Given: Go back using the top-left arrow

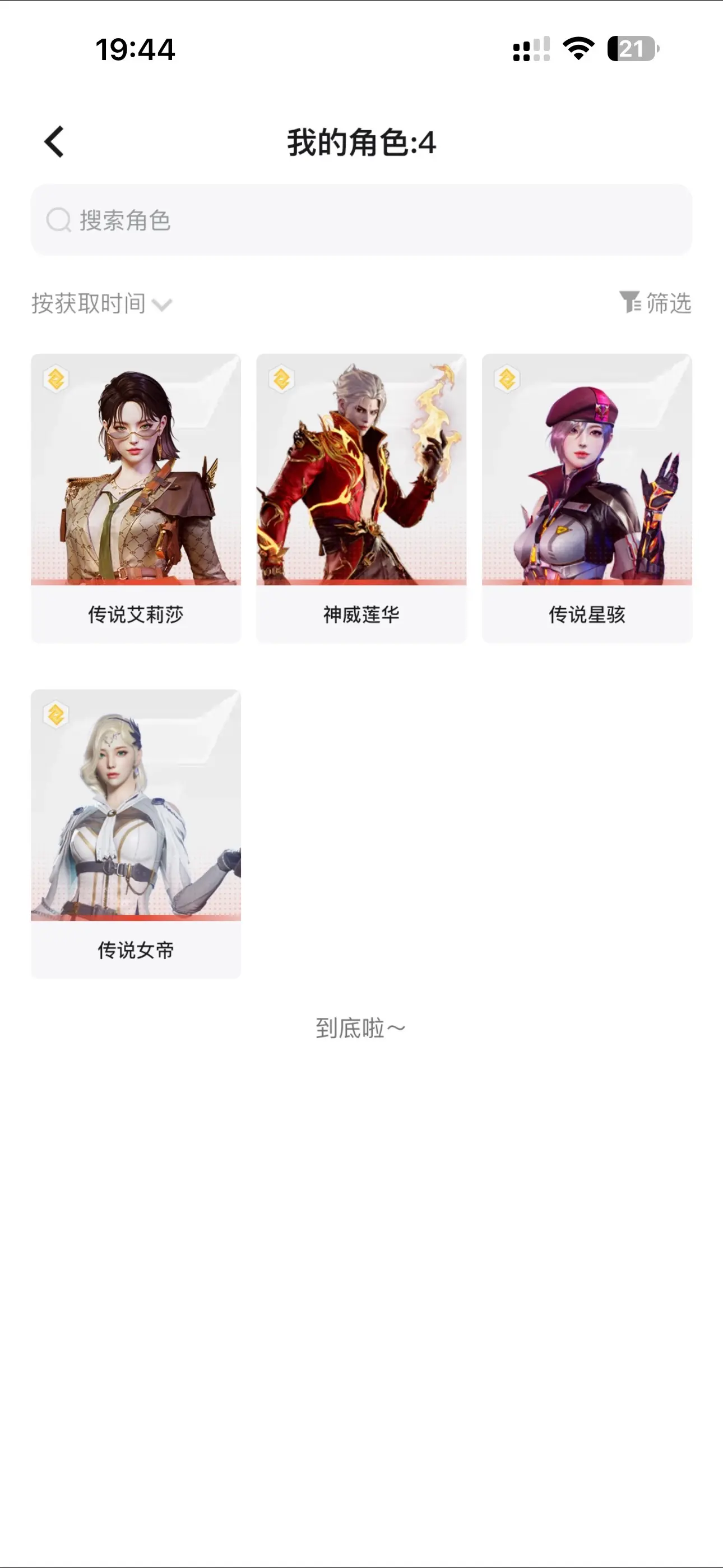Looking at the screenshot, I should click(x=54, y=142).
